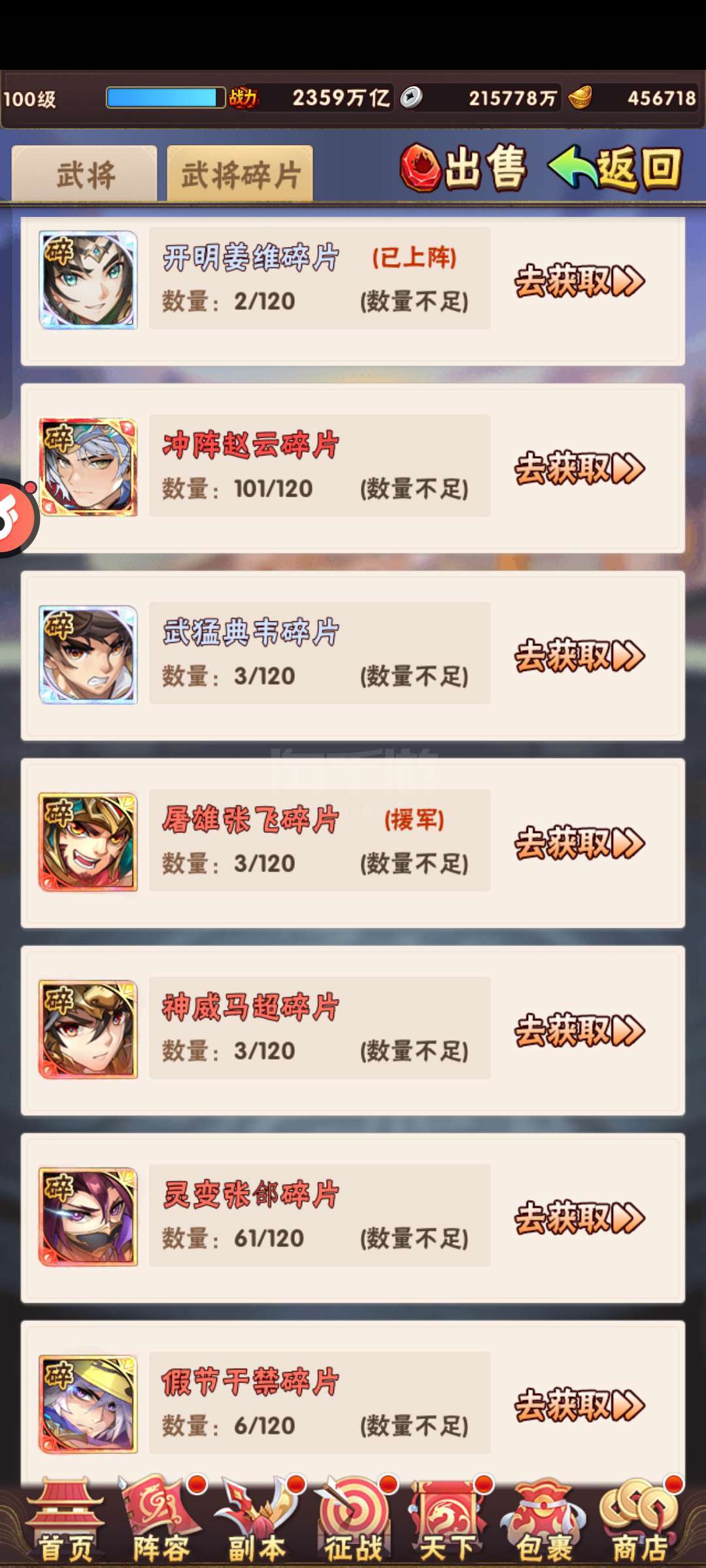The width and height of the screenshot is (706, 1568).
Task: Tap 去获取 for 开明姜维碎片
Action: tap(580, 282)
